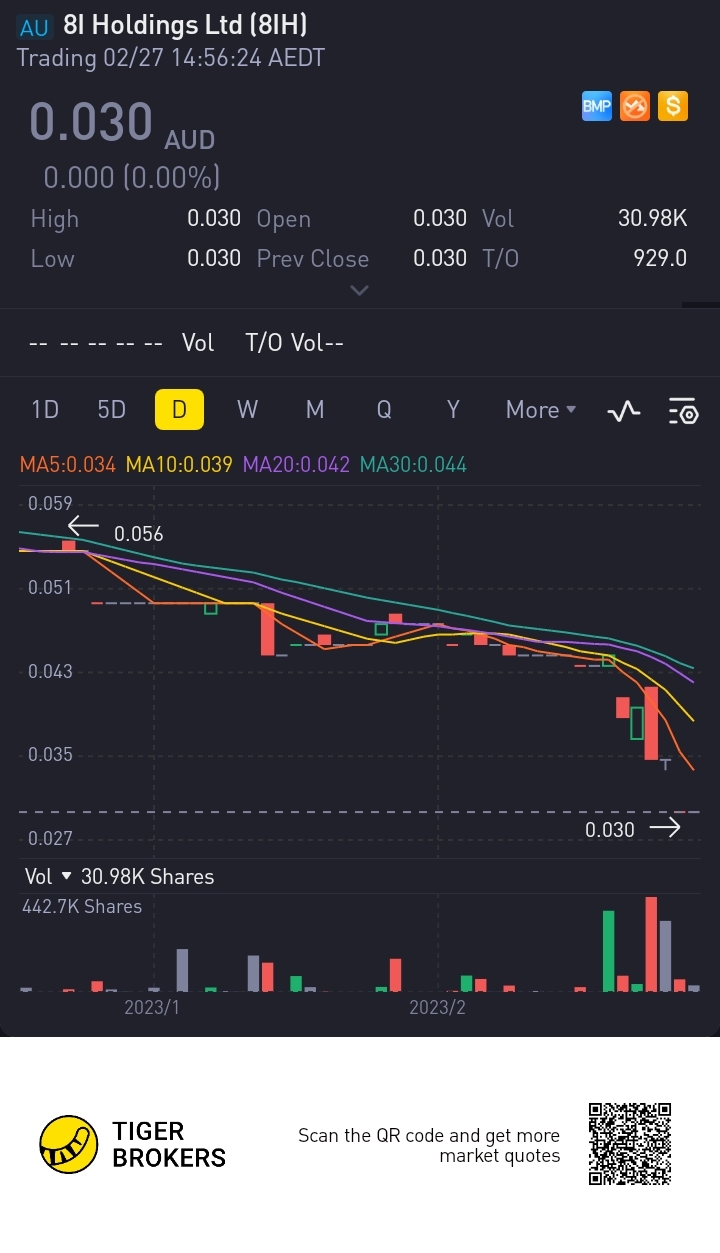Viewport: 720px width, 1253px height.
Task: Show the quarterly Q chart
Action: (384, 409)
